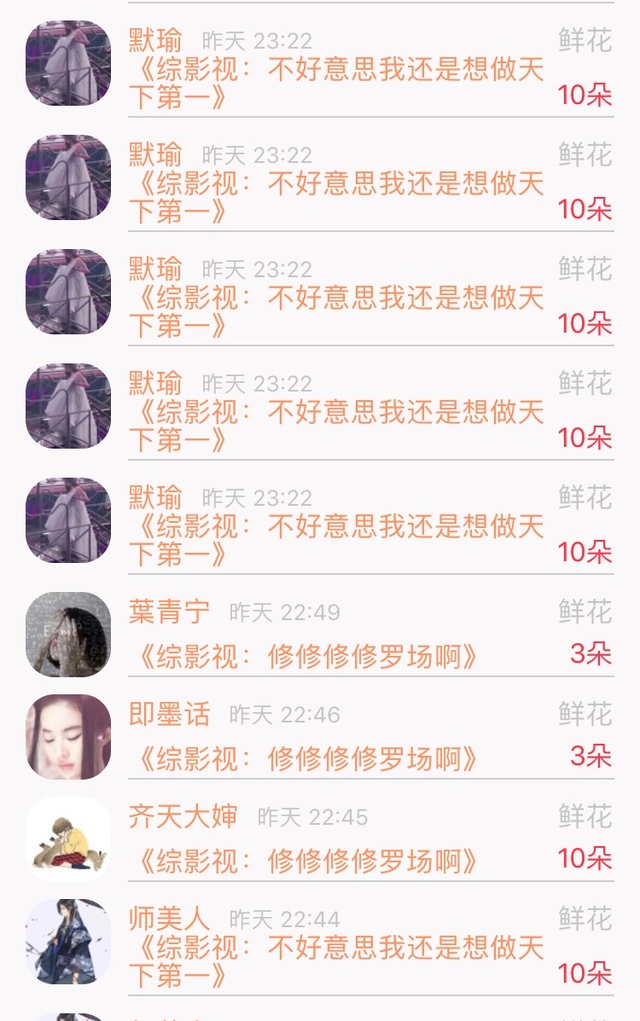Open the book title in 即墨话's flower record
The width and height of the screenshot is (640, 1021).
coord(306,759)
